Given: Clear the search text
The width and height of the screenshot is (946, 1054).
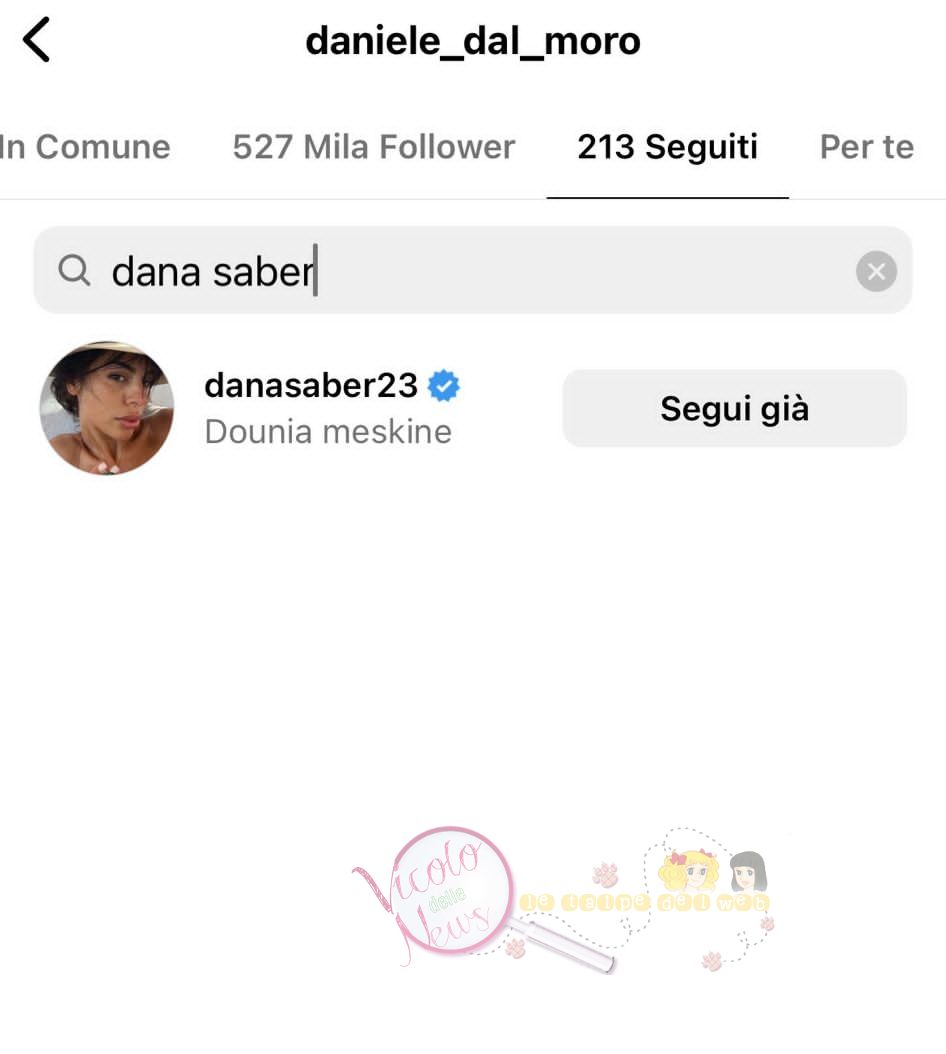Looking at the screenshot, I should coord(876,271).
